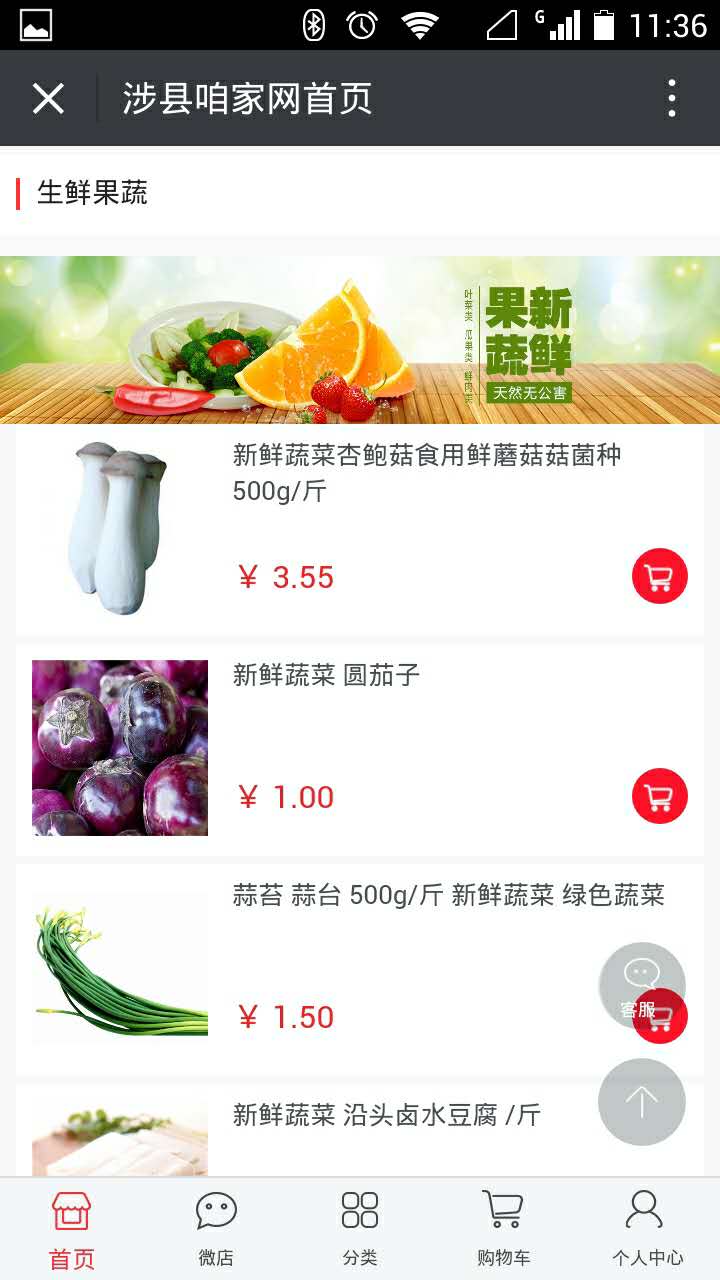The image size is (720, 1280).
Task: Open the 分类 categories tab
Action: coord(360,1228)
